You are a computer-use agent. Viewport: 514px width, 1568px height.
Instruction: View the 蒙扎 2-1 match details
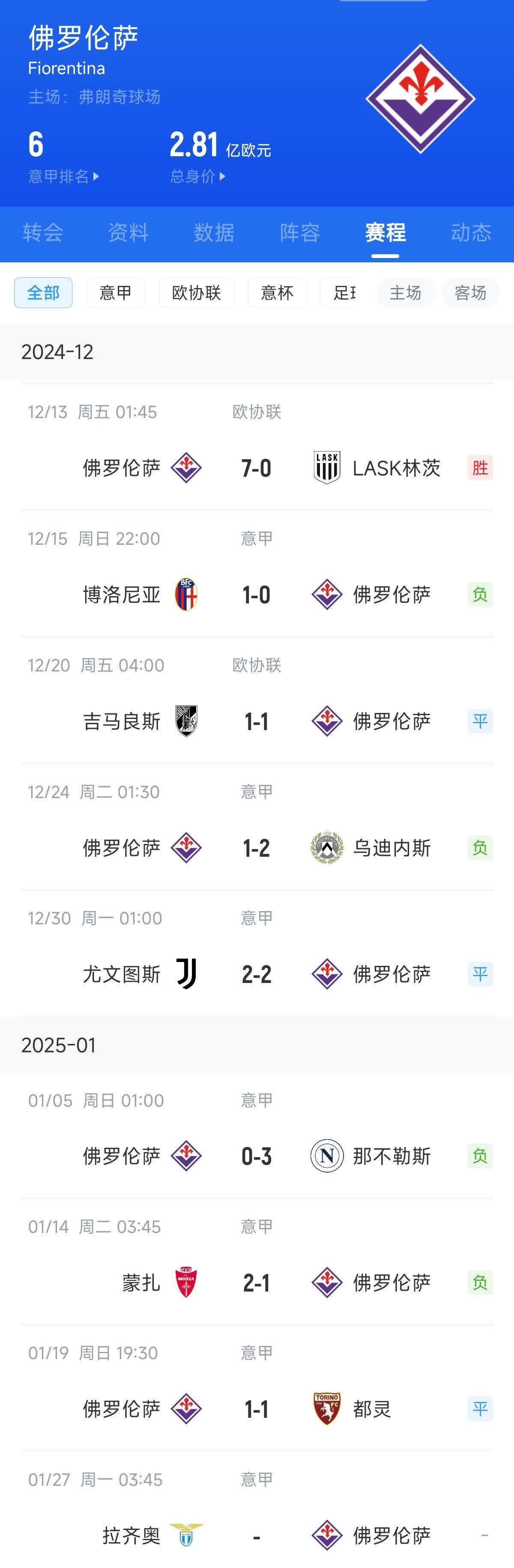tap(257, 1283)
